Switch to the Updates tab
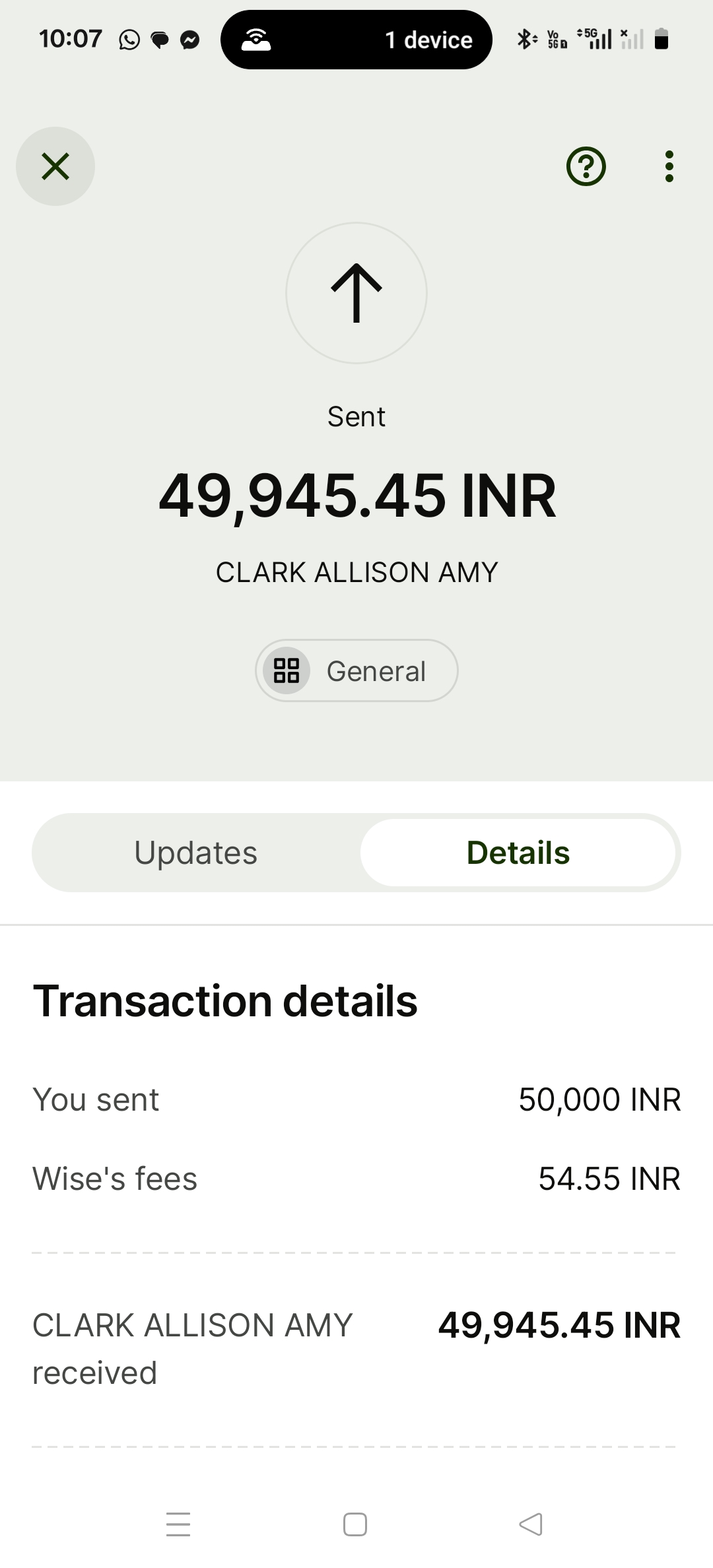713x1568 pixels. click(196, 853)
